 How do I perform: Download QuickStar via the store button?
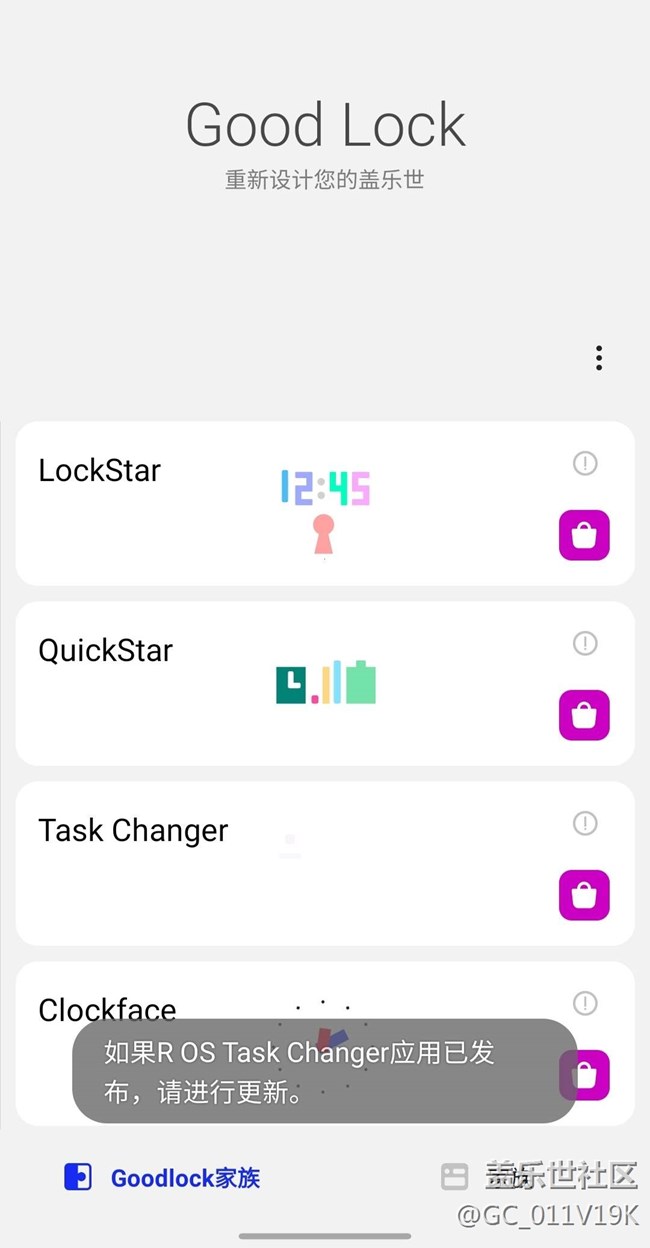584,715
